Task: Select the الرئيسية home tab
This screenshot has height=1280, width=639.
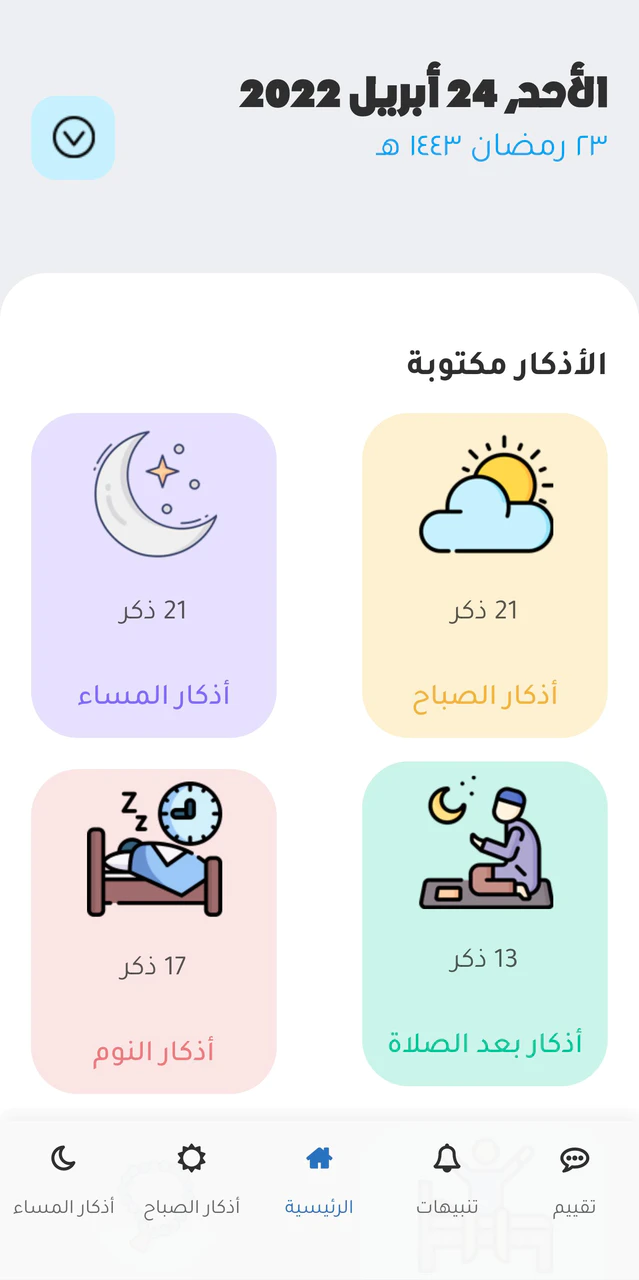Action: tap(319, 1181)
